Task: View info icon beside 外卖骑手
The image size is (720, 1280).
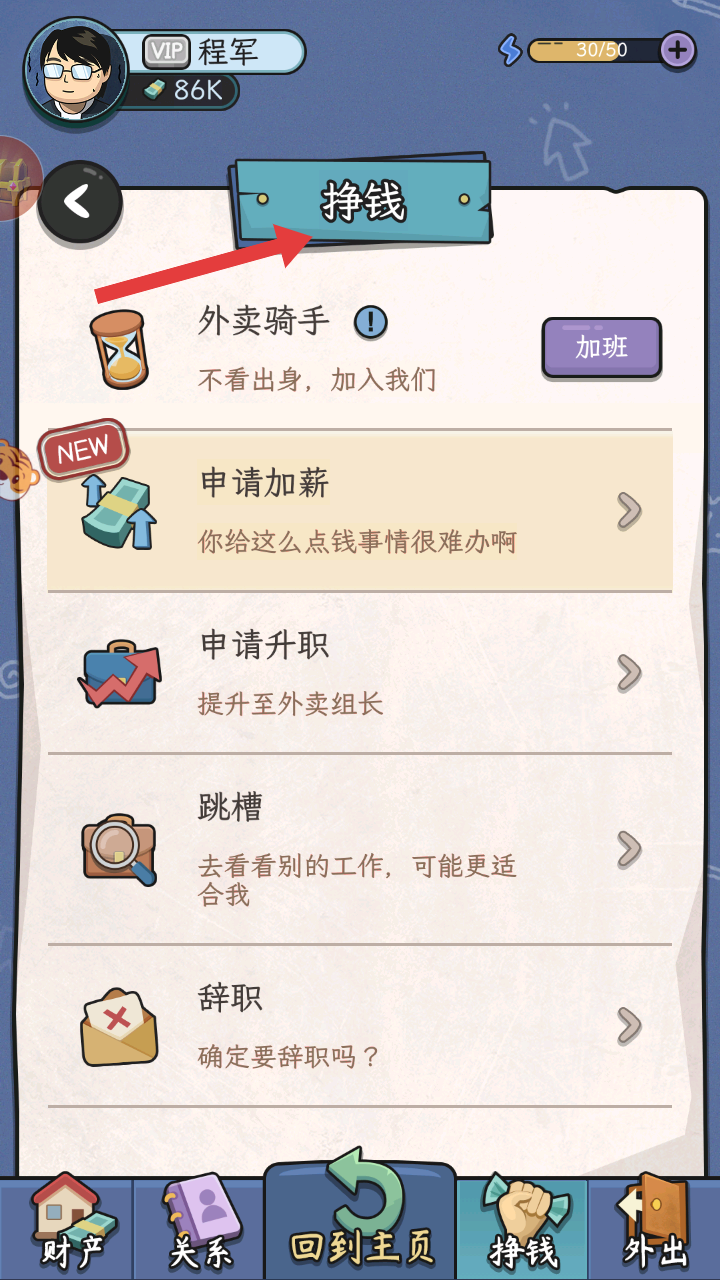Action: (x=371, y=322)
